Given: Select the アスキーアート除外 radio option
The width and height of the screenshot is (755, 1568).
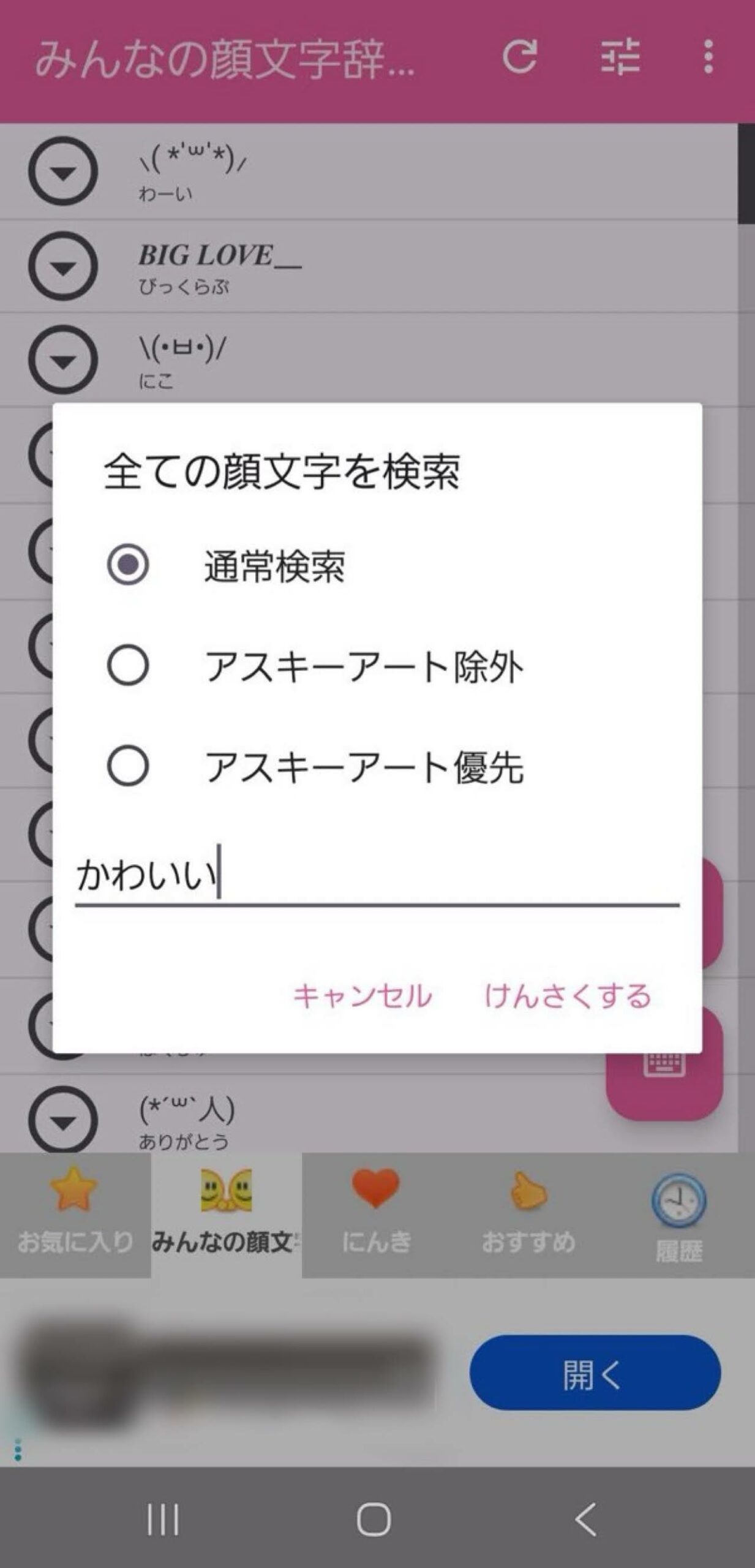Looking at the screenshot, I should coord(127,665).
